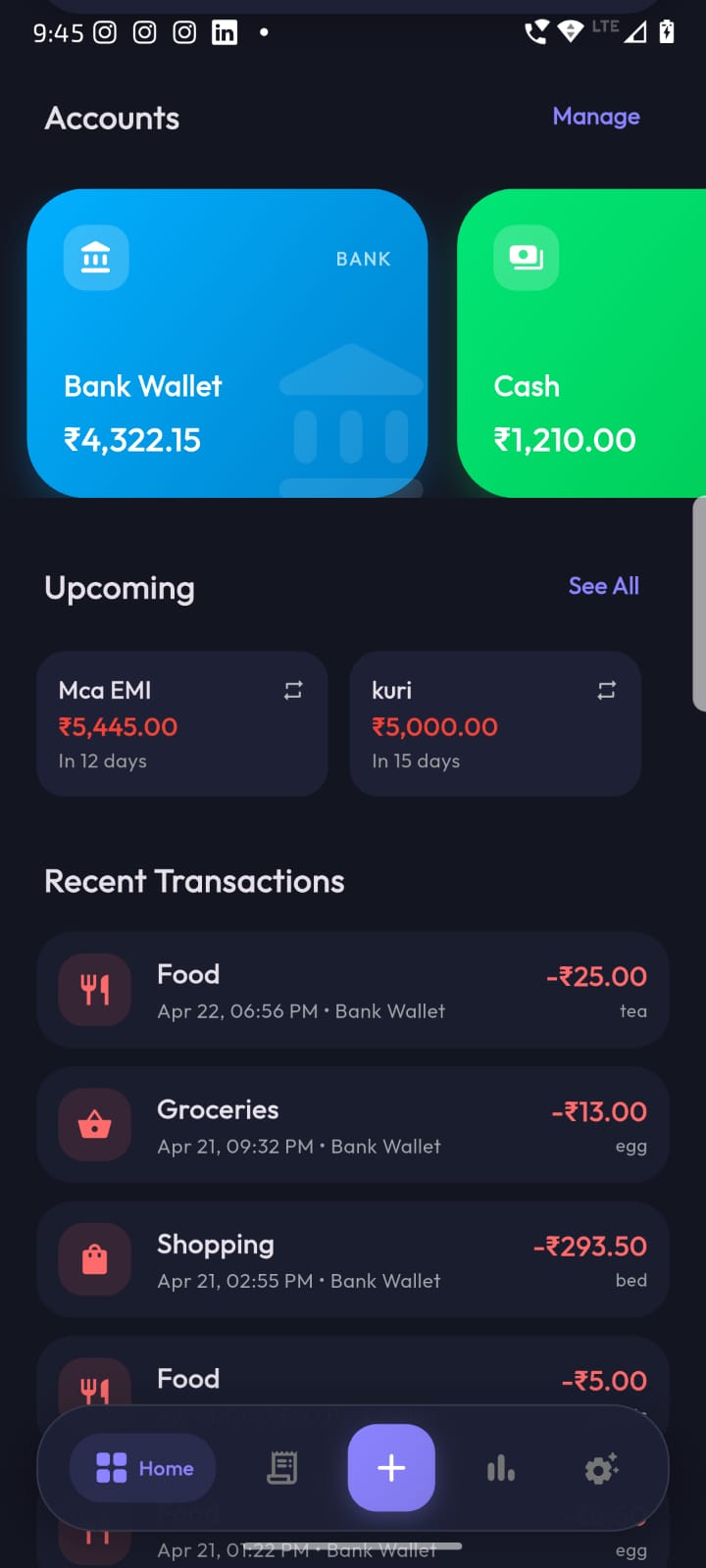
Task: Select the Food category fork icon
Action: pos(93,990)
